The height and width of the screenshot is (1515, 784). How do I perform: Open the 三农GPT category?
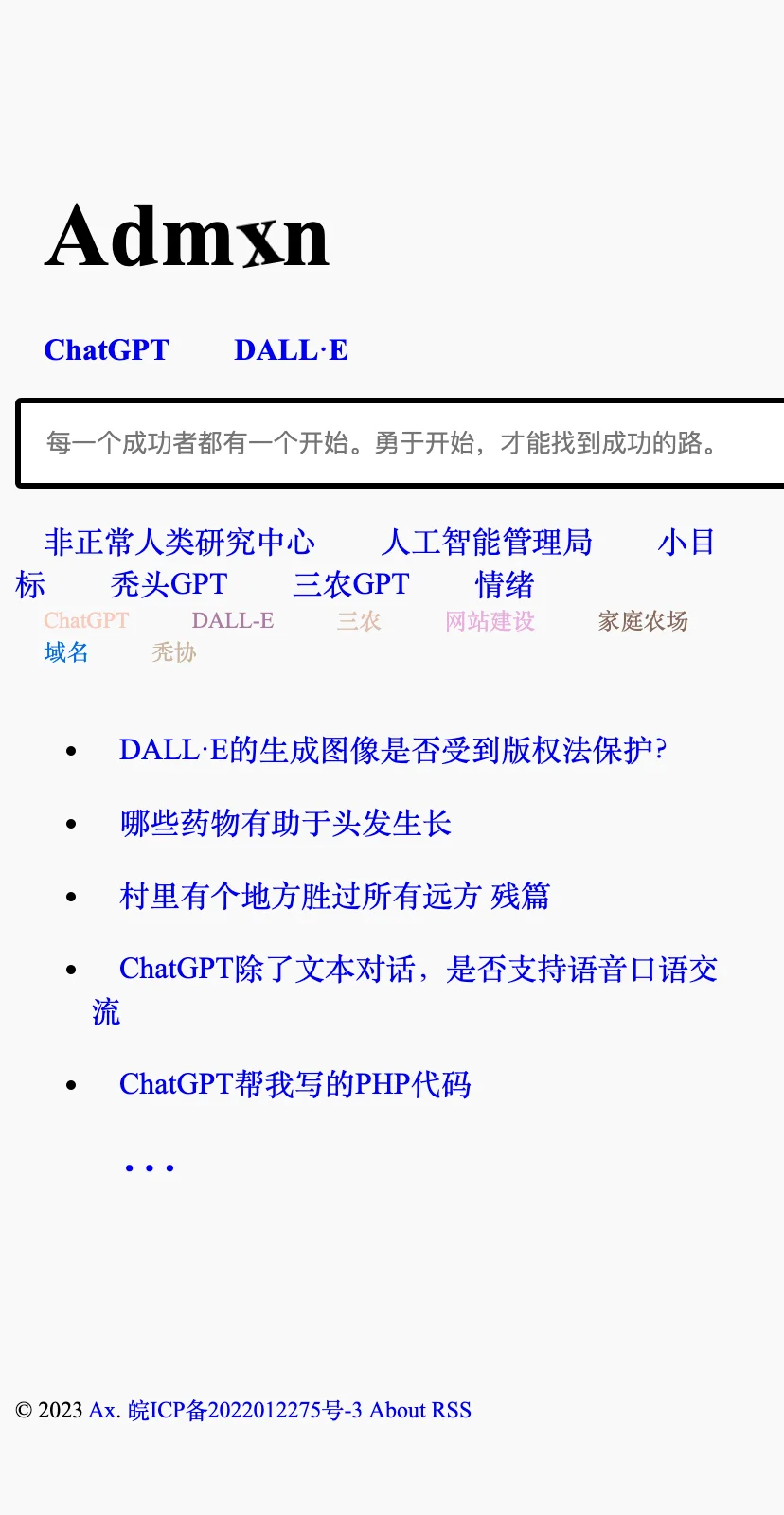(351, 584)
